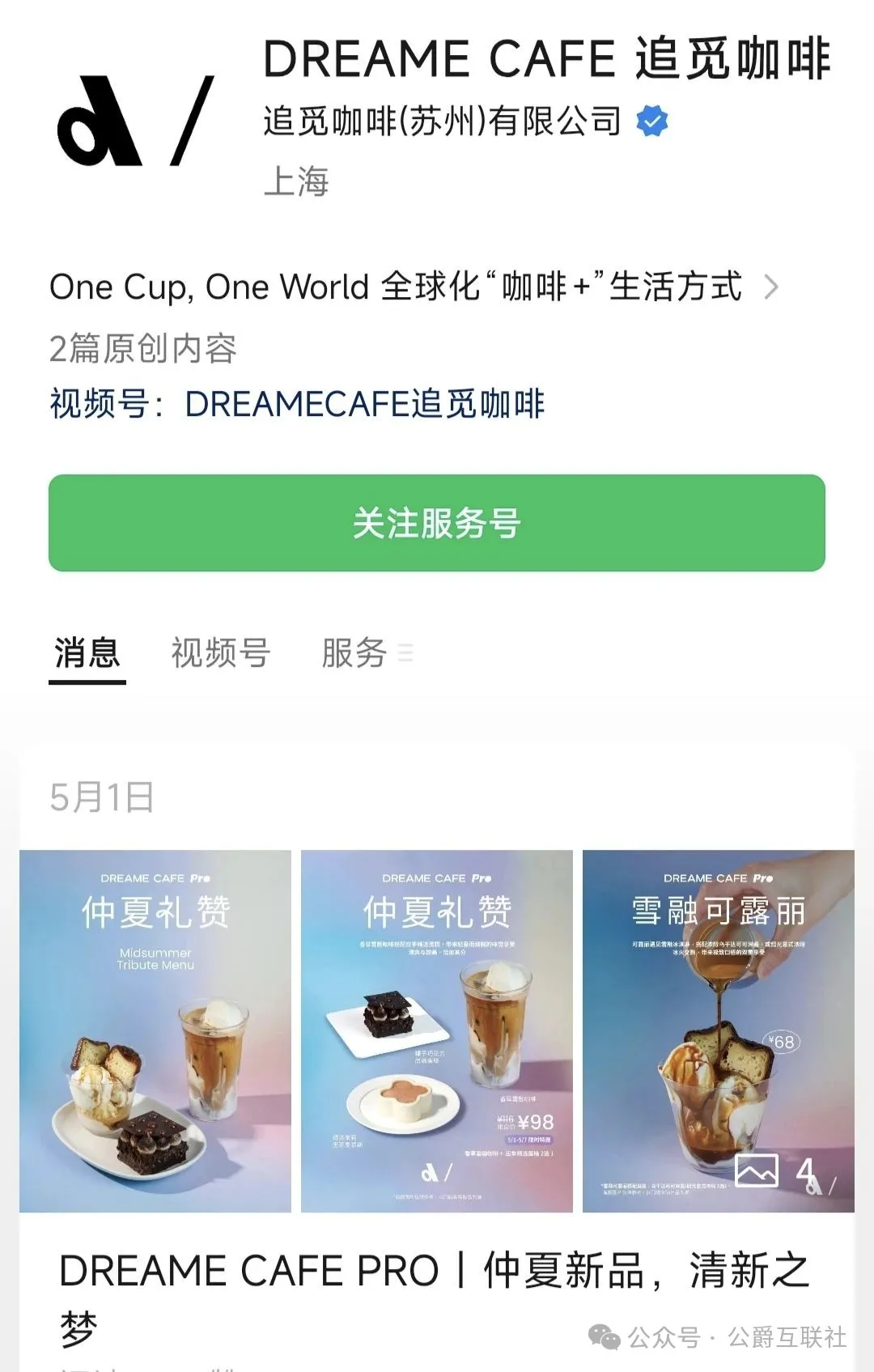Switch to the 视频号 tab

[220, 653]
